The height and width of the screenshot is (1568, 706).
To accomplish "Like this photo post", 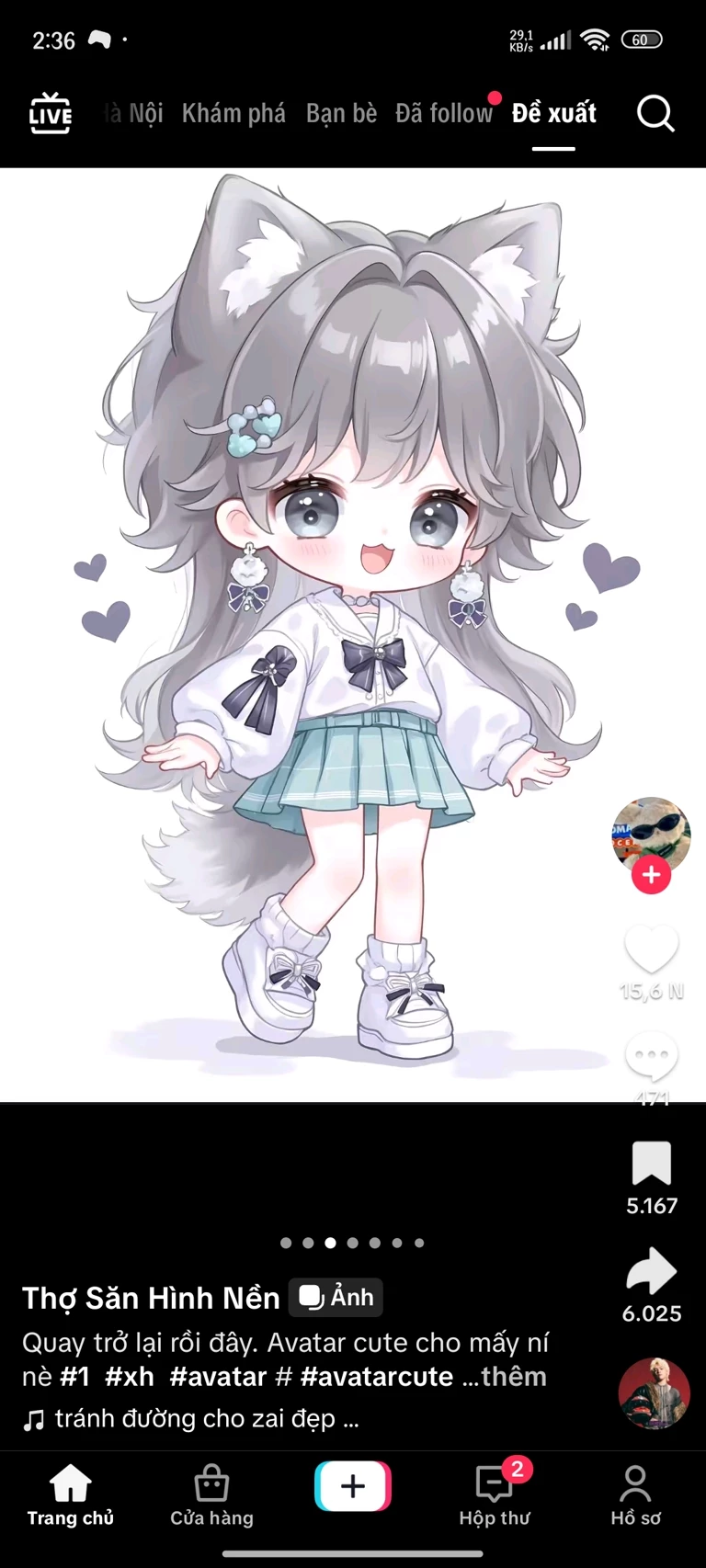I will [x=651, y=950].
